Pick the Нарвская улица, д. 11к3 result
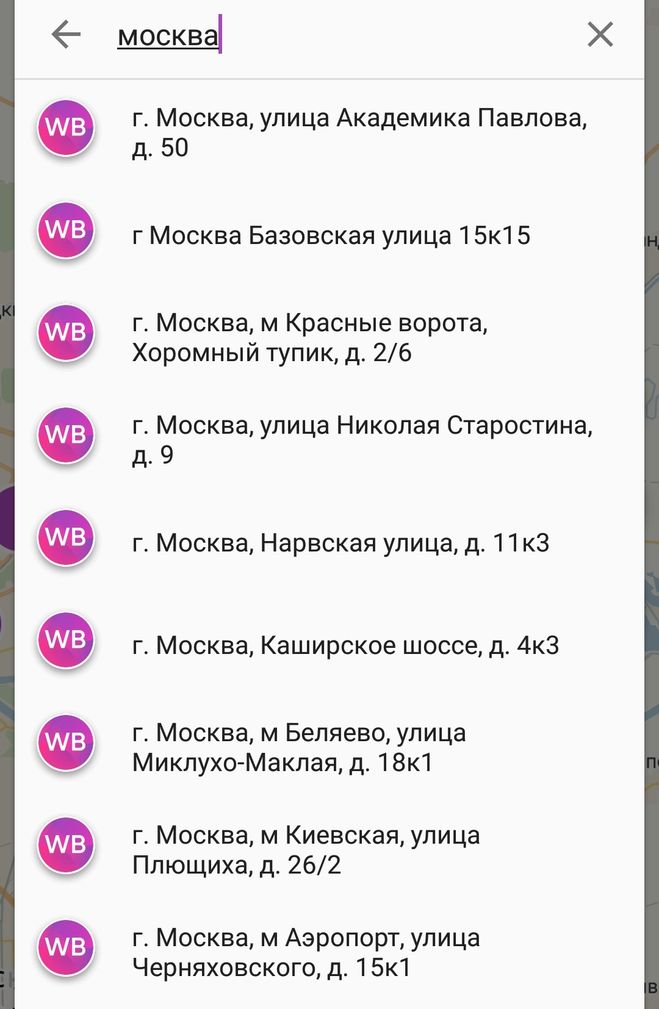Image resolution: width=659 pixels, height=1009 pixels. coord(341,543)
